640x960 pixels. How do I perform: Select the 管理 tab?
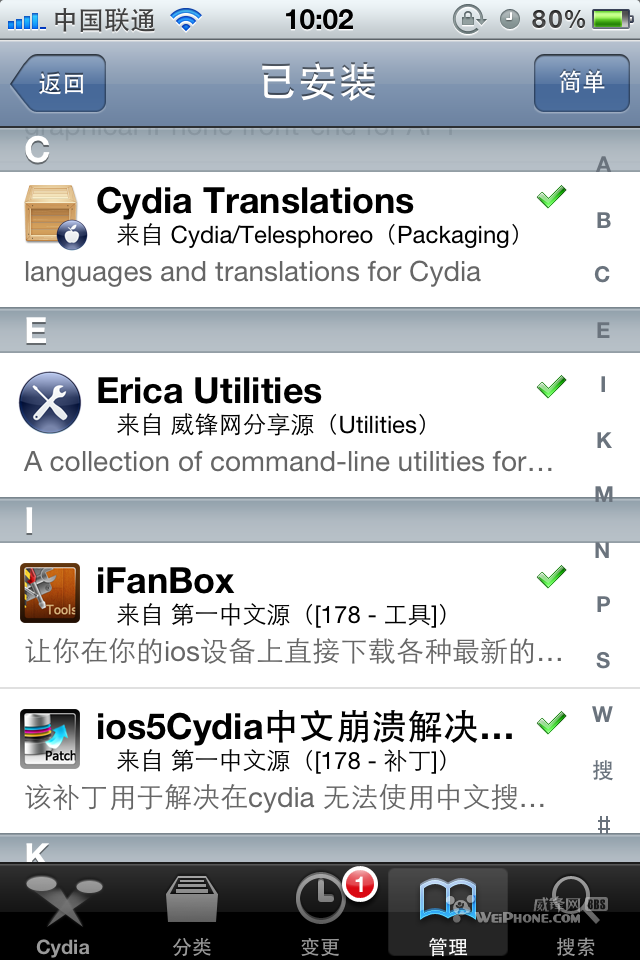click(x=447, y=915)
